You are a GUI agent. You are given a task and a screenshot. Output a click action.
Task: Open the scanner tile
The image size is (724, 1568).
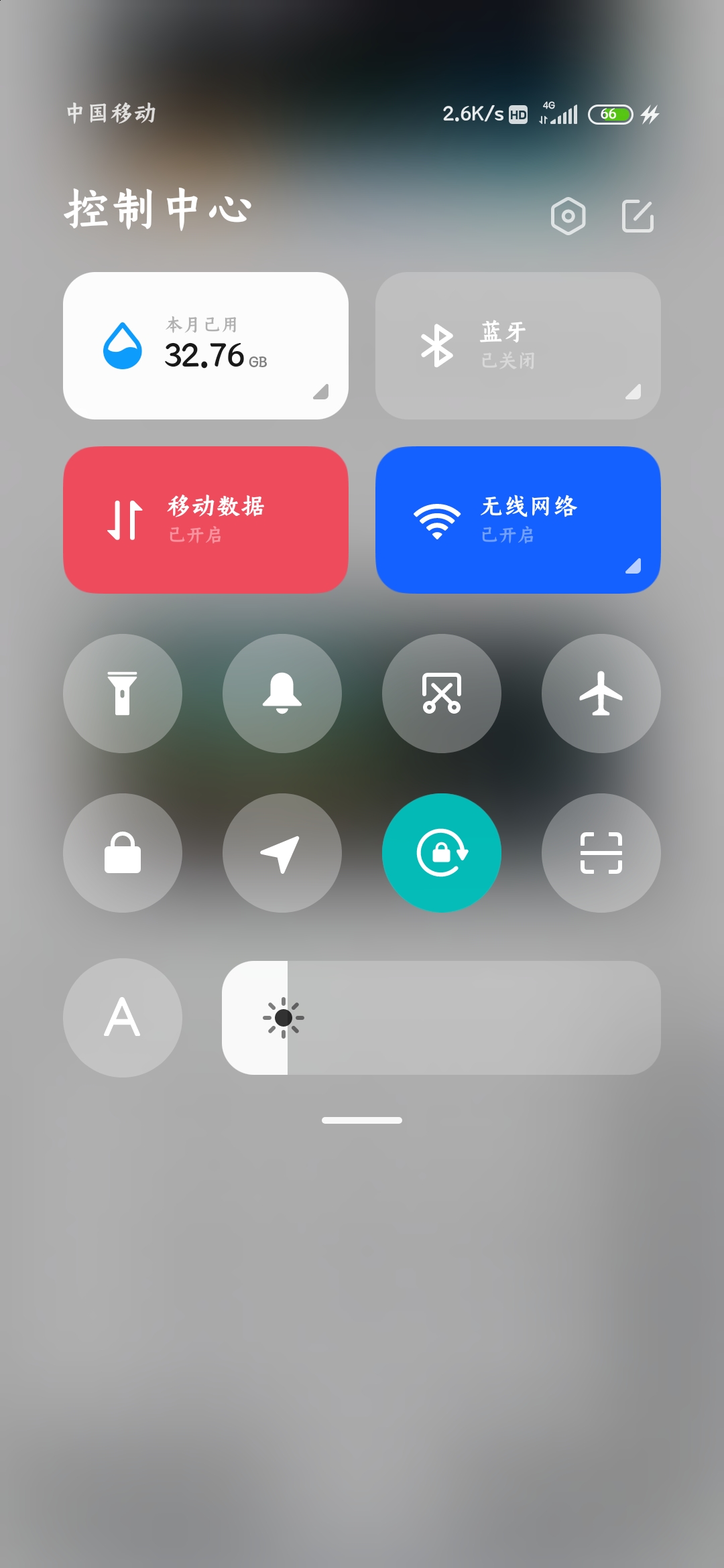tap(601, 853)
